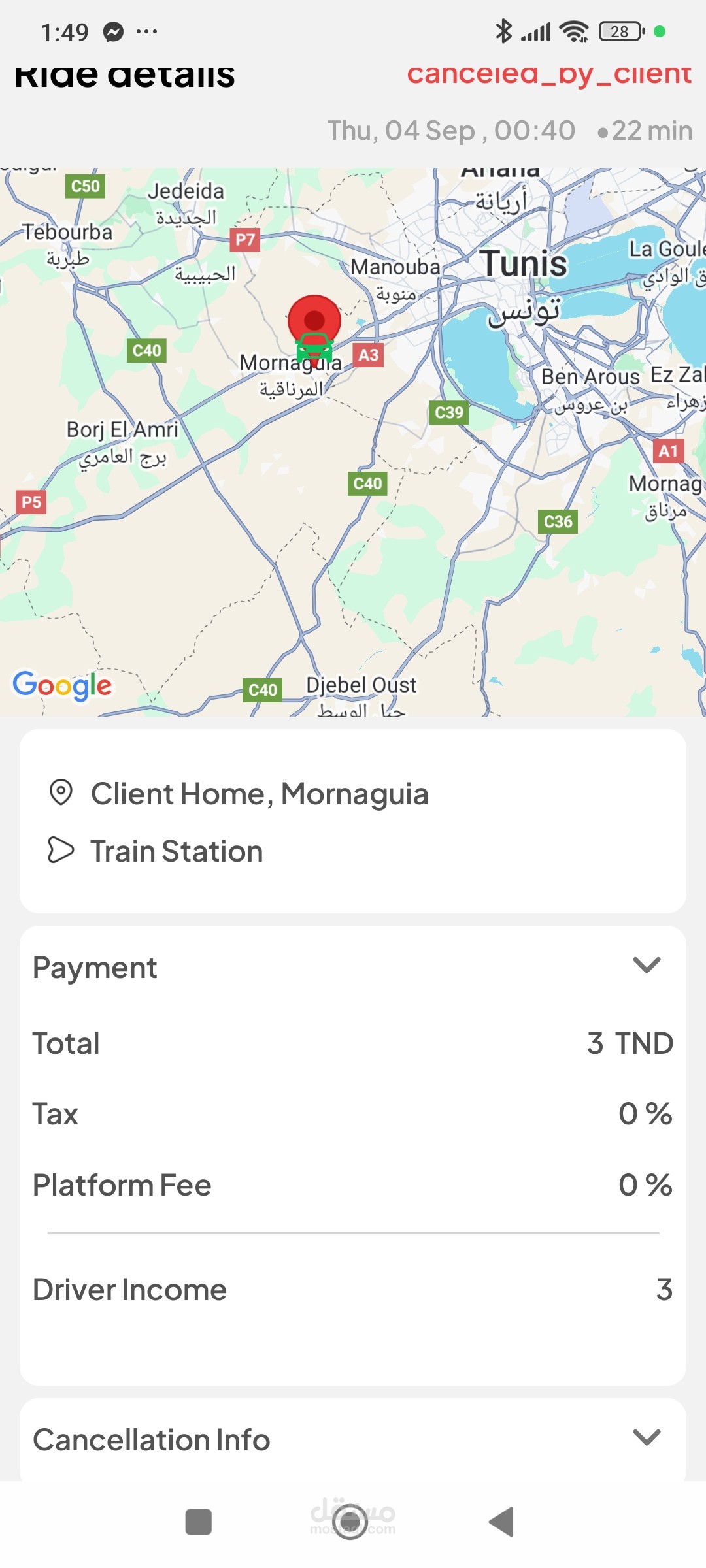Expand the Cancellation Info section
This screenshot has width=706, height=1568.
coord(647,1437)
